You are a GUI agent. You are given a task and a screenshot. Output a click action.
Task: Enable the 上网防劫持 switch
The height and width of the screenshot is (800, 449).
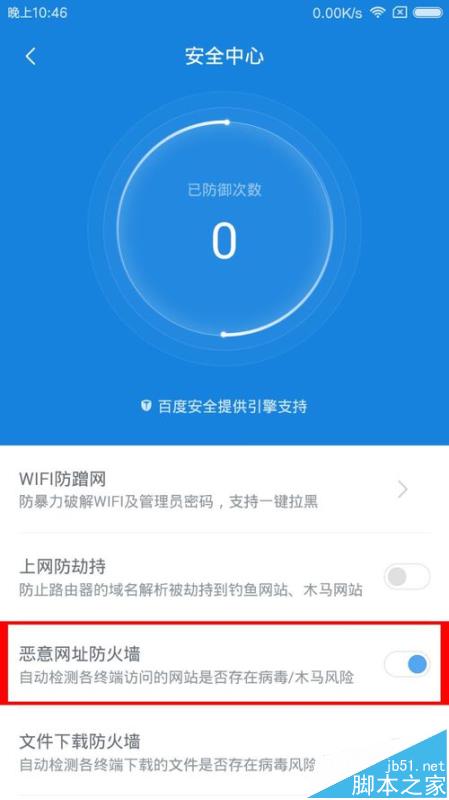tap(407, 577)
